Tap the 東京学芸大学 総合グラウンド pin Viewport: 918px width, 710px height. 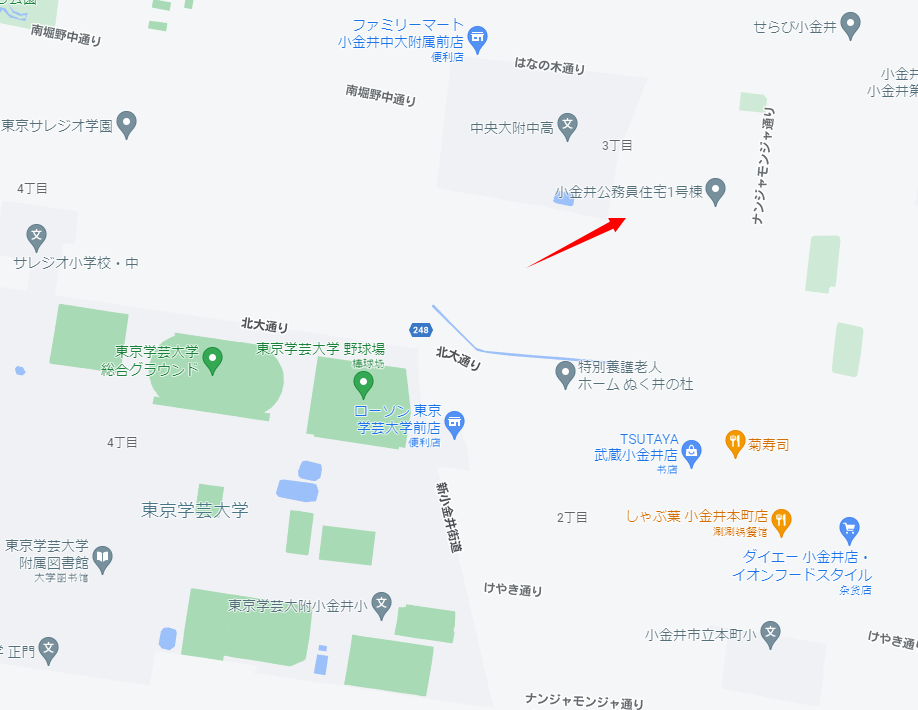[212, 358]
